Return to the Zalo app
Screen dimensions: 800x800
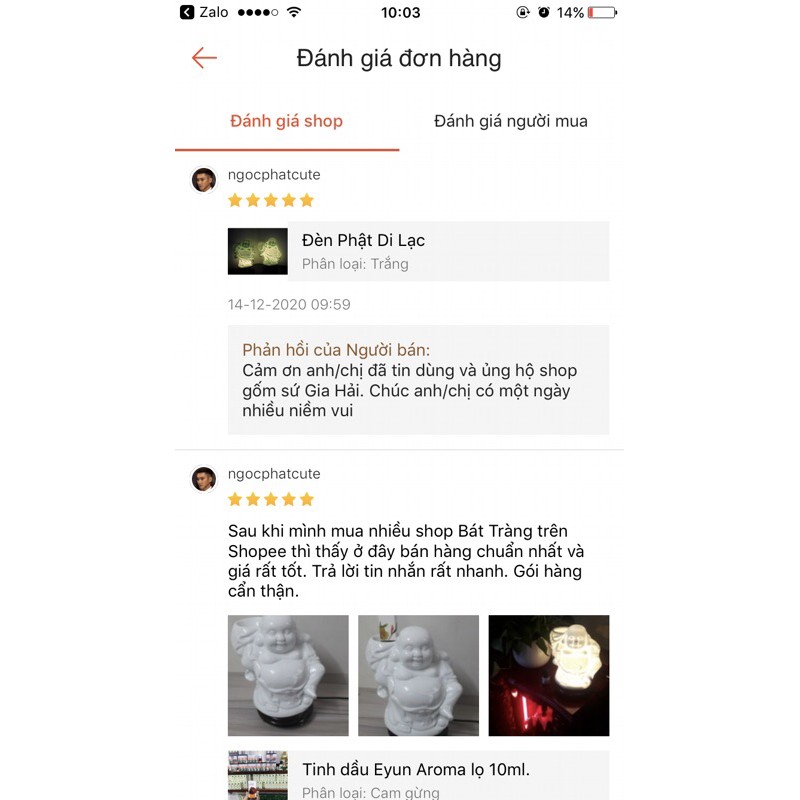205,12
